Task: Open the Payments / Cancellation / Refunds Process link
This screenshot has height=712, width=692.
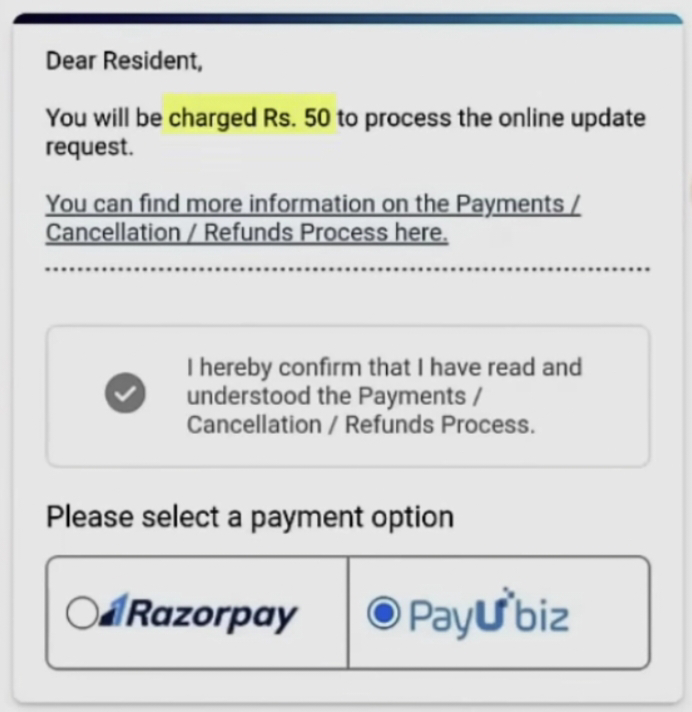Action: (312, 218)
